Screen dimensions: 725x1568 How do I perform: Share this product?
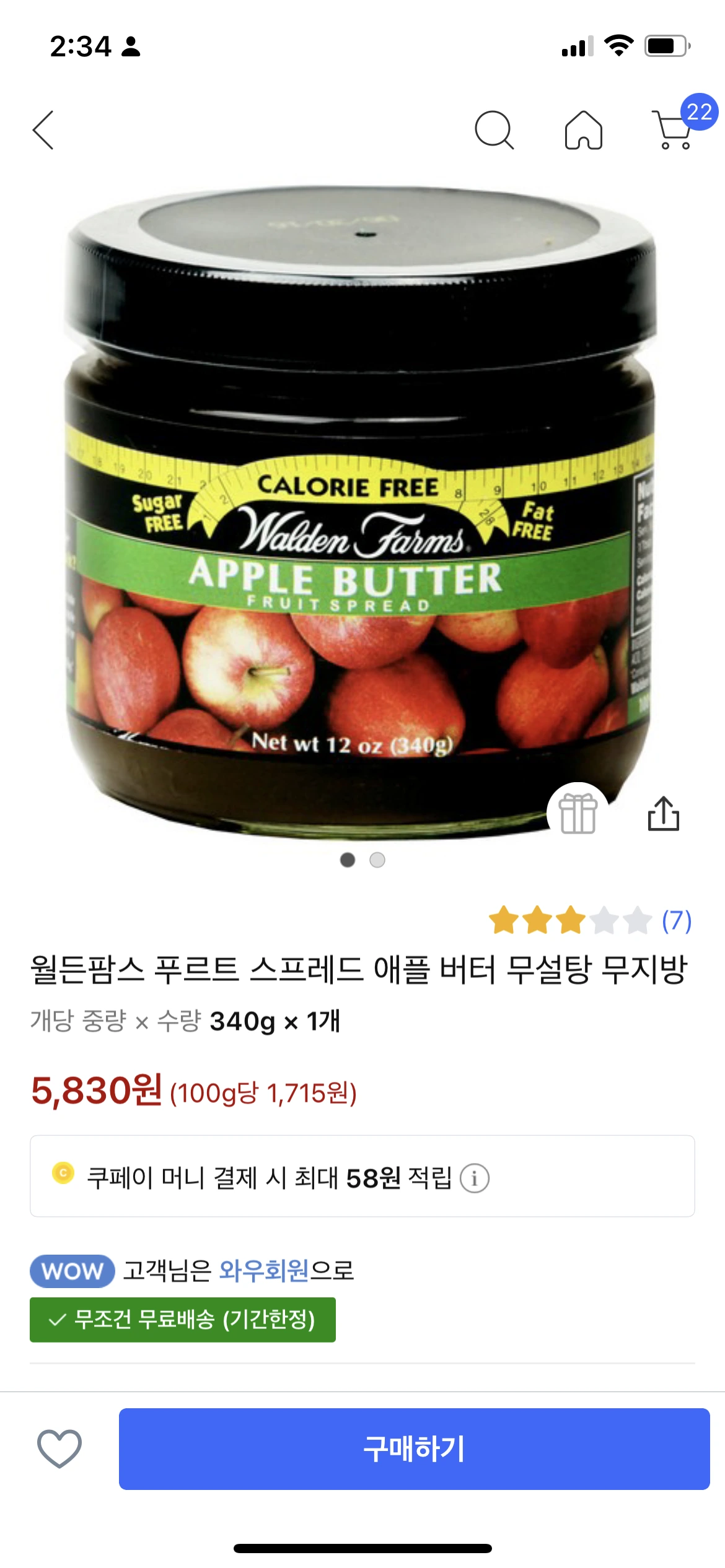coord(663,814)
